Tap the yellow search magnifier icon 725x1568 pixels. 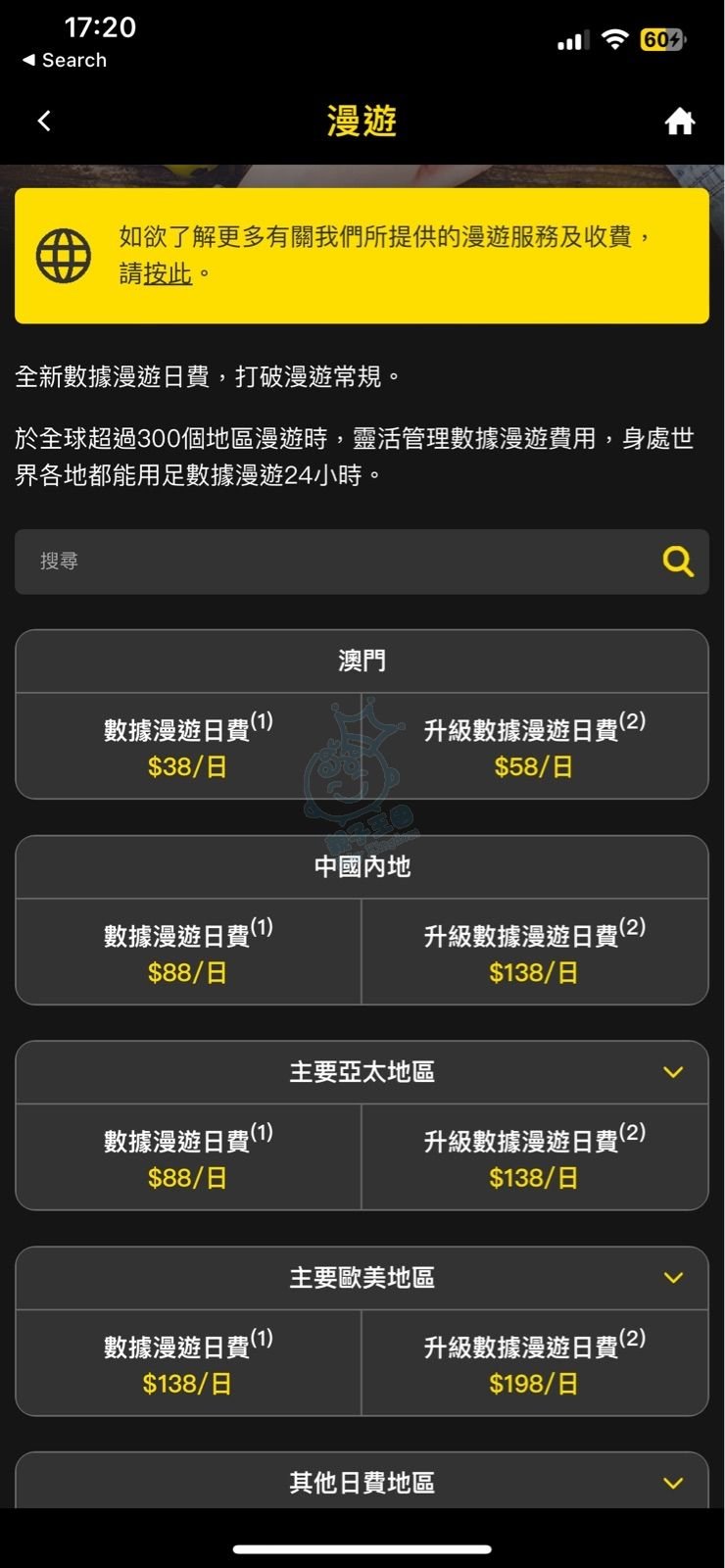677,562
